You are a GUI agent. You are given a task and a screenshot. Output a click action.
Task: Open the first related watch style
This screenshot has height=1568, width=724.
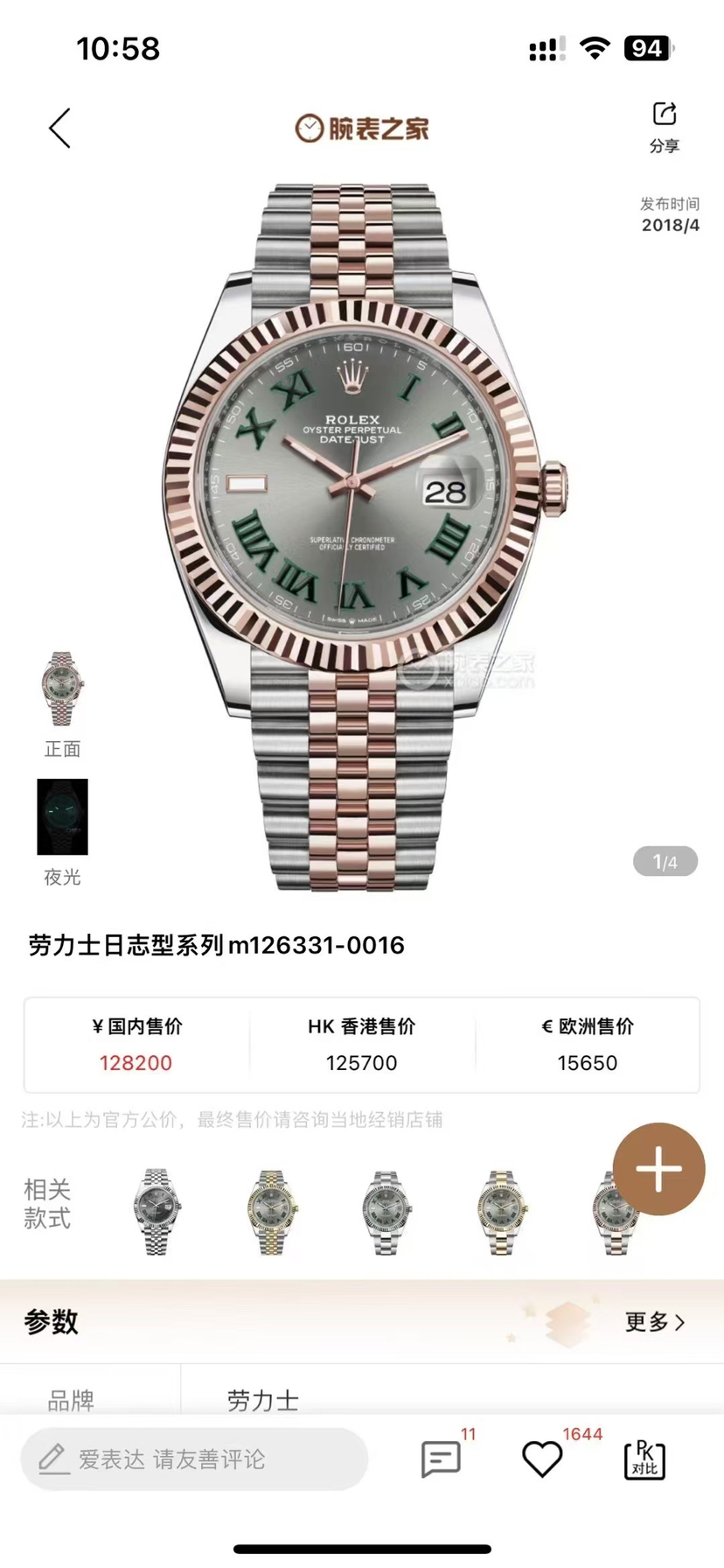click(x=157, y=1211)
